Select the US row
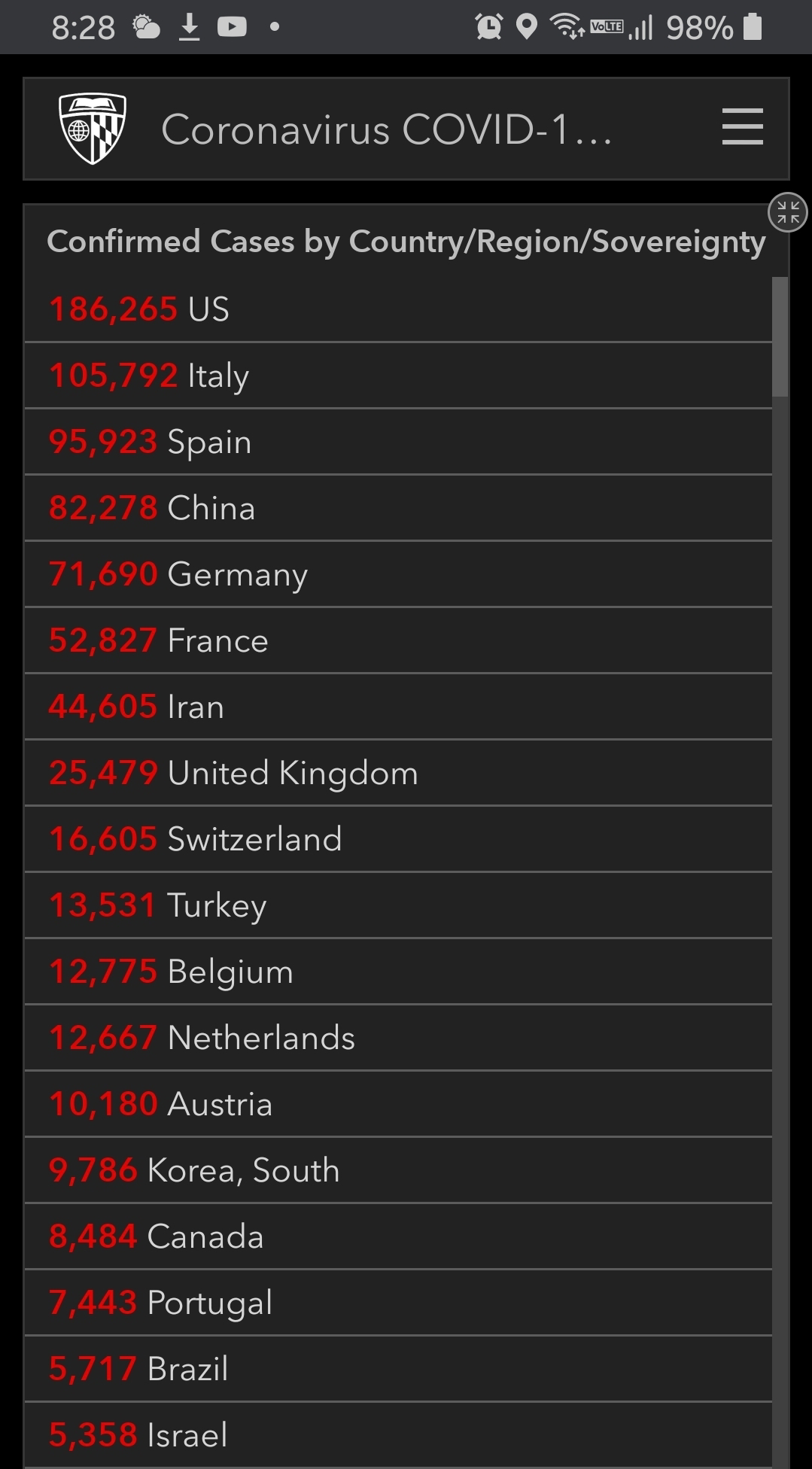The image size is (812, 1469). [x=398, y=309]
